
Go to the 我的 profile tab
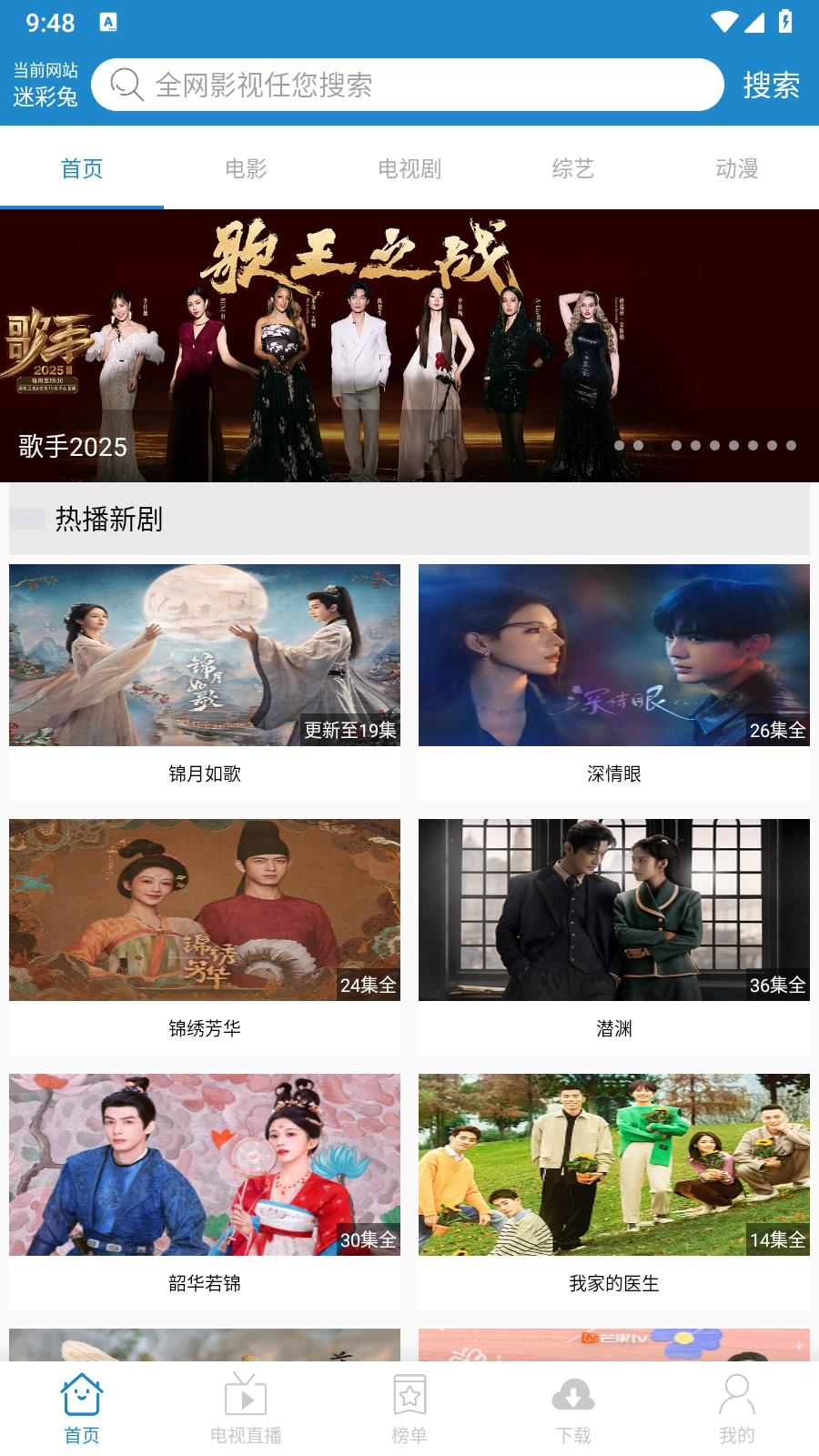tap(737, 1409)
